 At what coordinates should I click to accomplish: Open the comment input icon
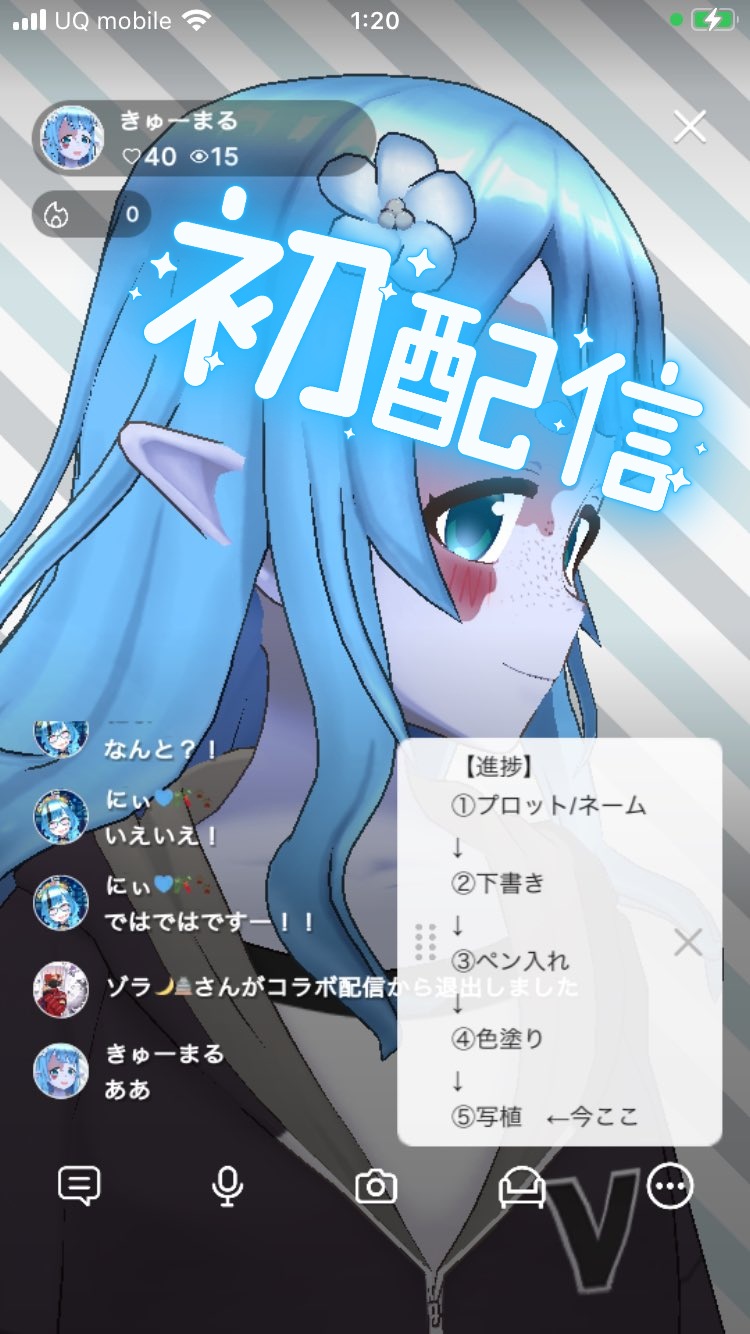tap(79, 1186)
